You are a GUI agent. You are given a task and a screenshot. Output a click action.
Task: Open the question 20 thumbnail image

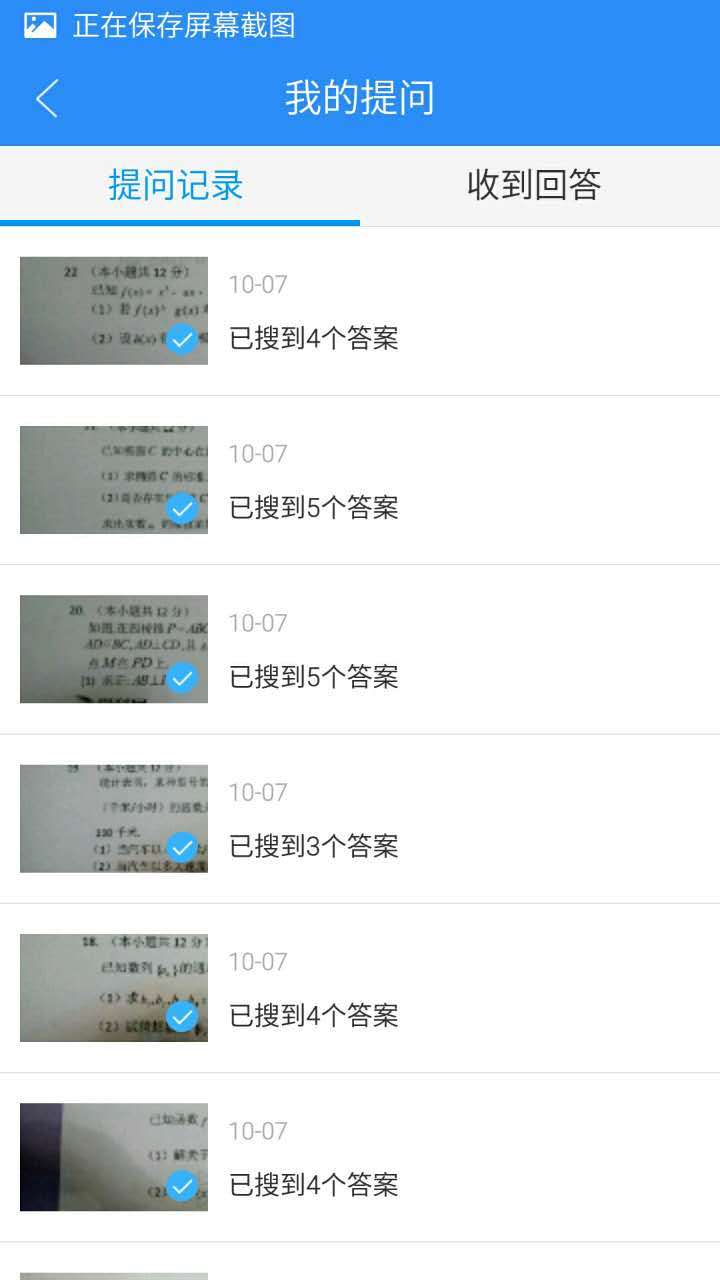coord(113,649)
